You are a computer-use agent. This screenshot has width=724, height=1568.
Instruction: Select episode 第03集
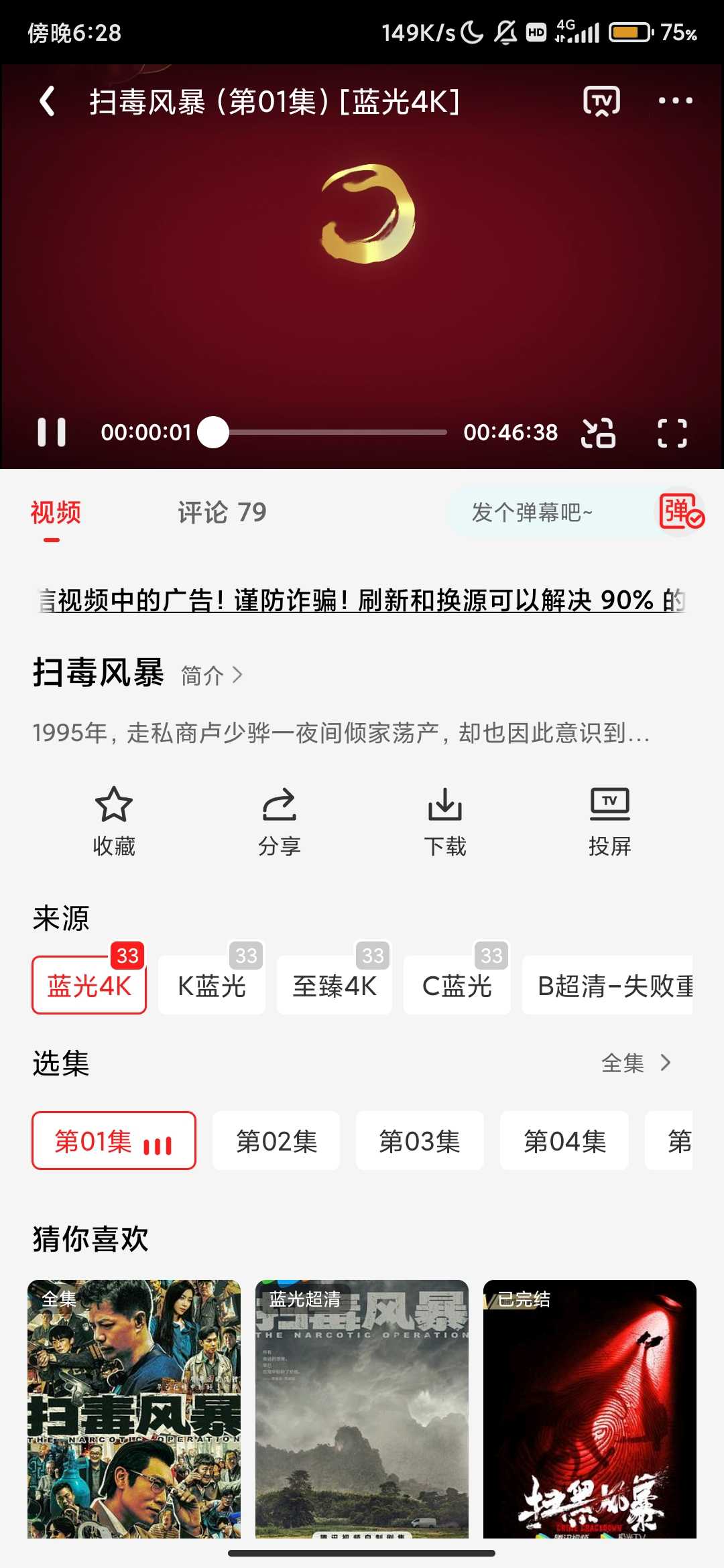(x=420, y=1141)
